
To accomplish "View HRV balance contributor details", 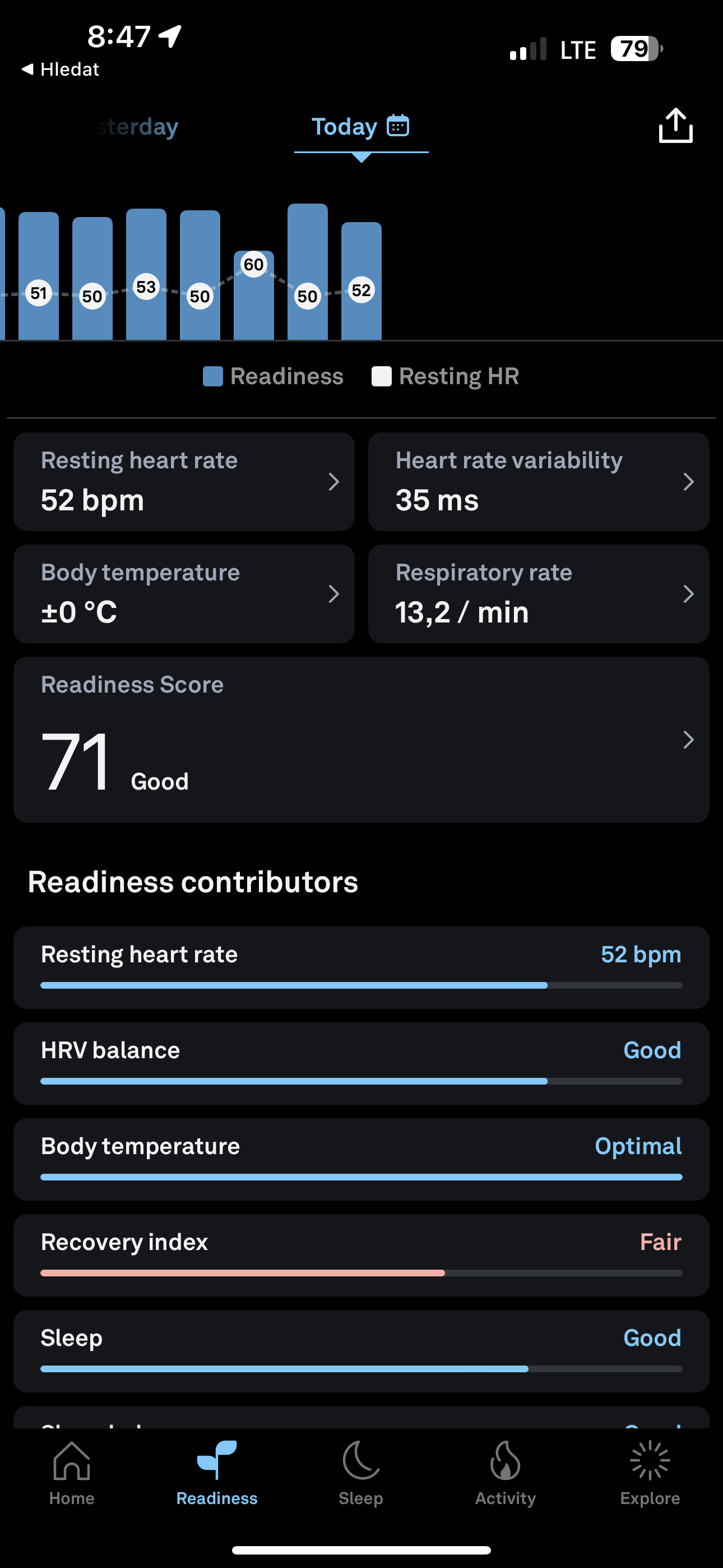I will click(361, 1063).
